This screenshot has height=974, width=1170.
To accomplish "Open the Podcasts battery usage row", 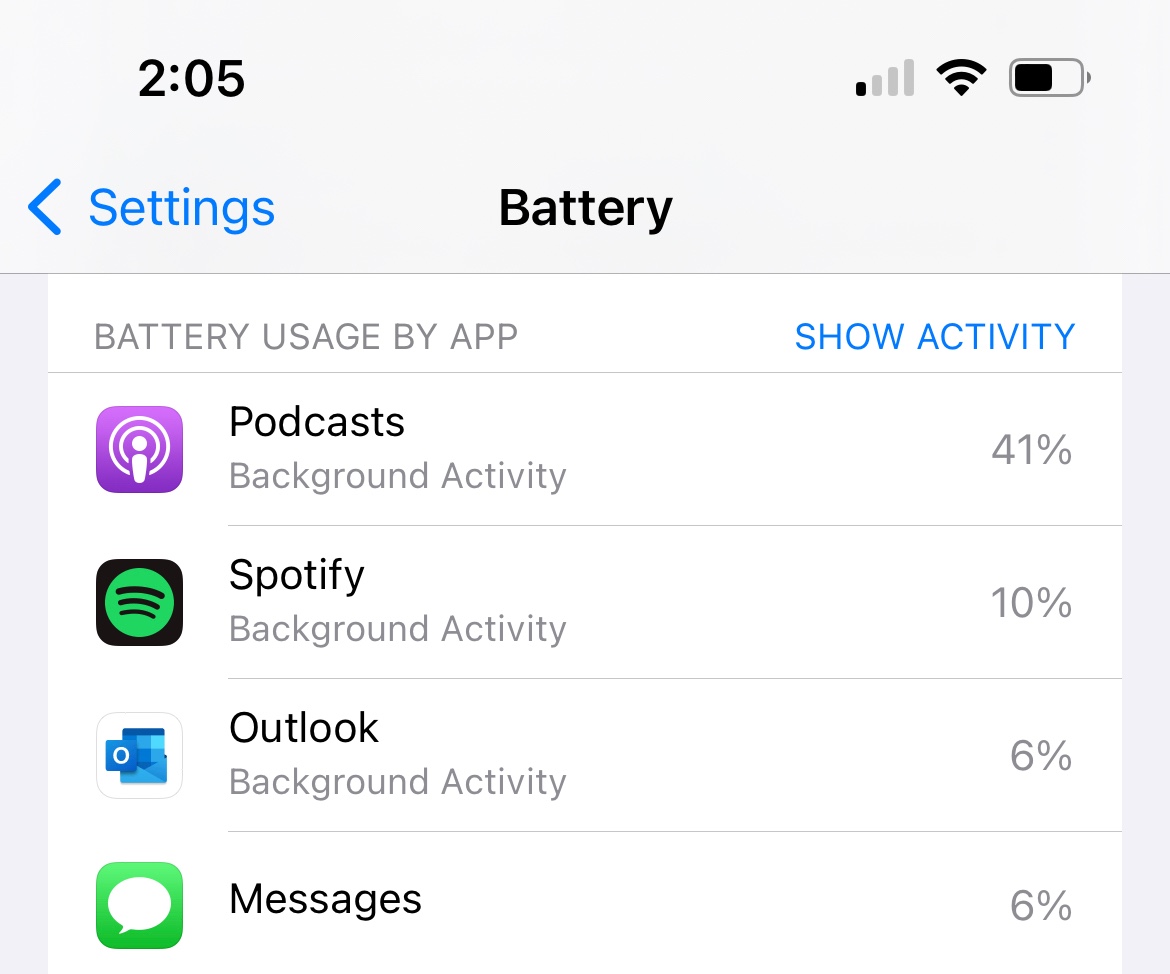I will 584,450.
